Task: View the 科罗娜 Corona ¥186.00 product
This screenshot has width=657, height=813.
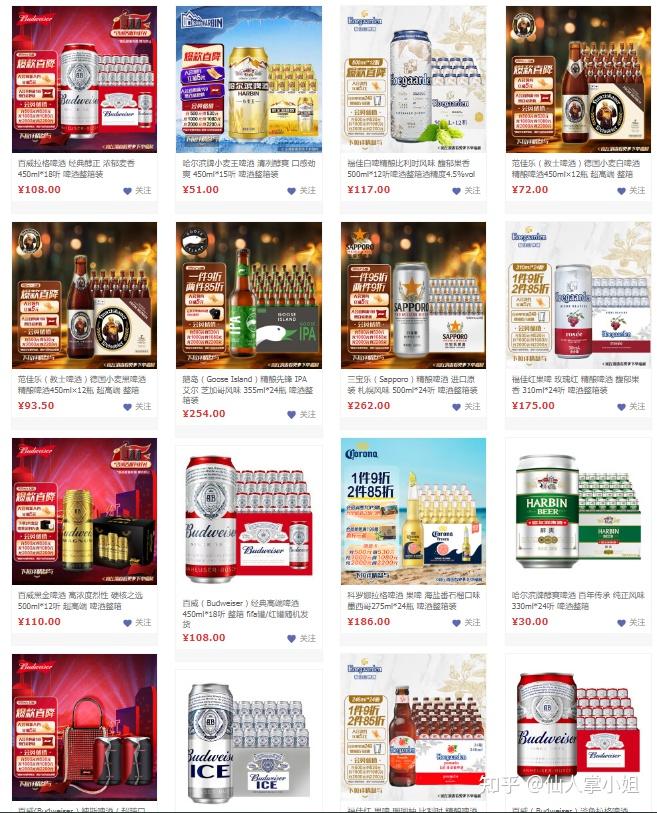Action: (x=413, y=510)
